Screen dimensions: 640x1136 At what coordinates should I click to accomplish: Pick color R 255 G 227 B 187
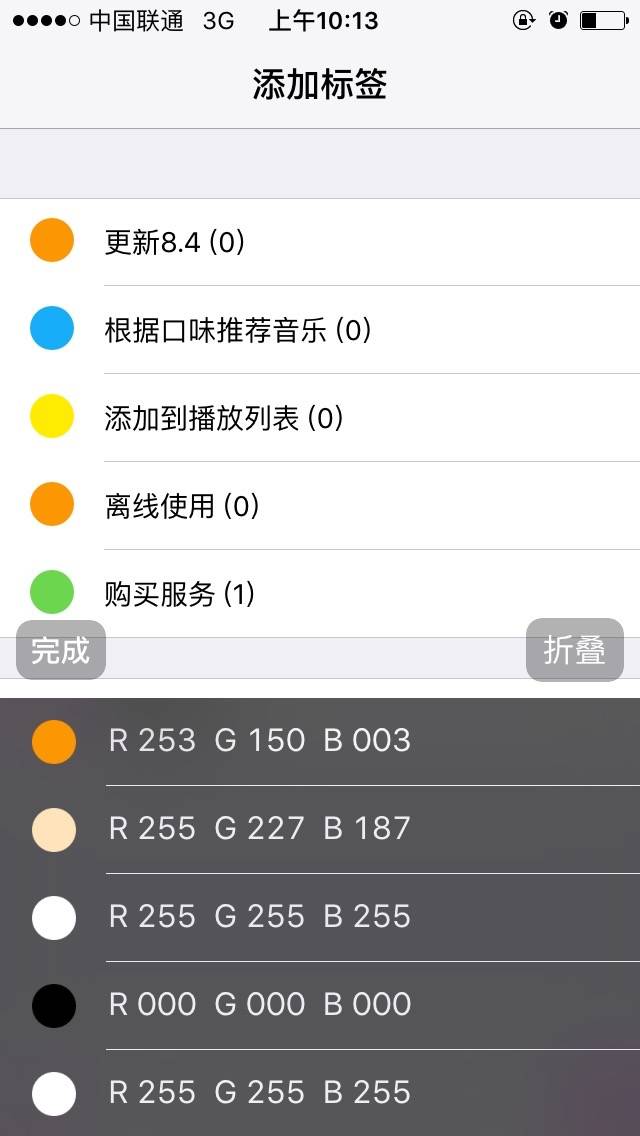(320, 830)
